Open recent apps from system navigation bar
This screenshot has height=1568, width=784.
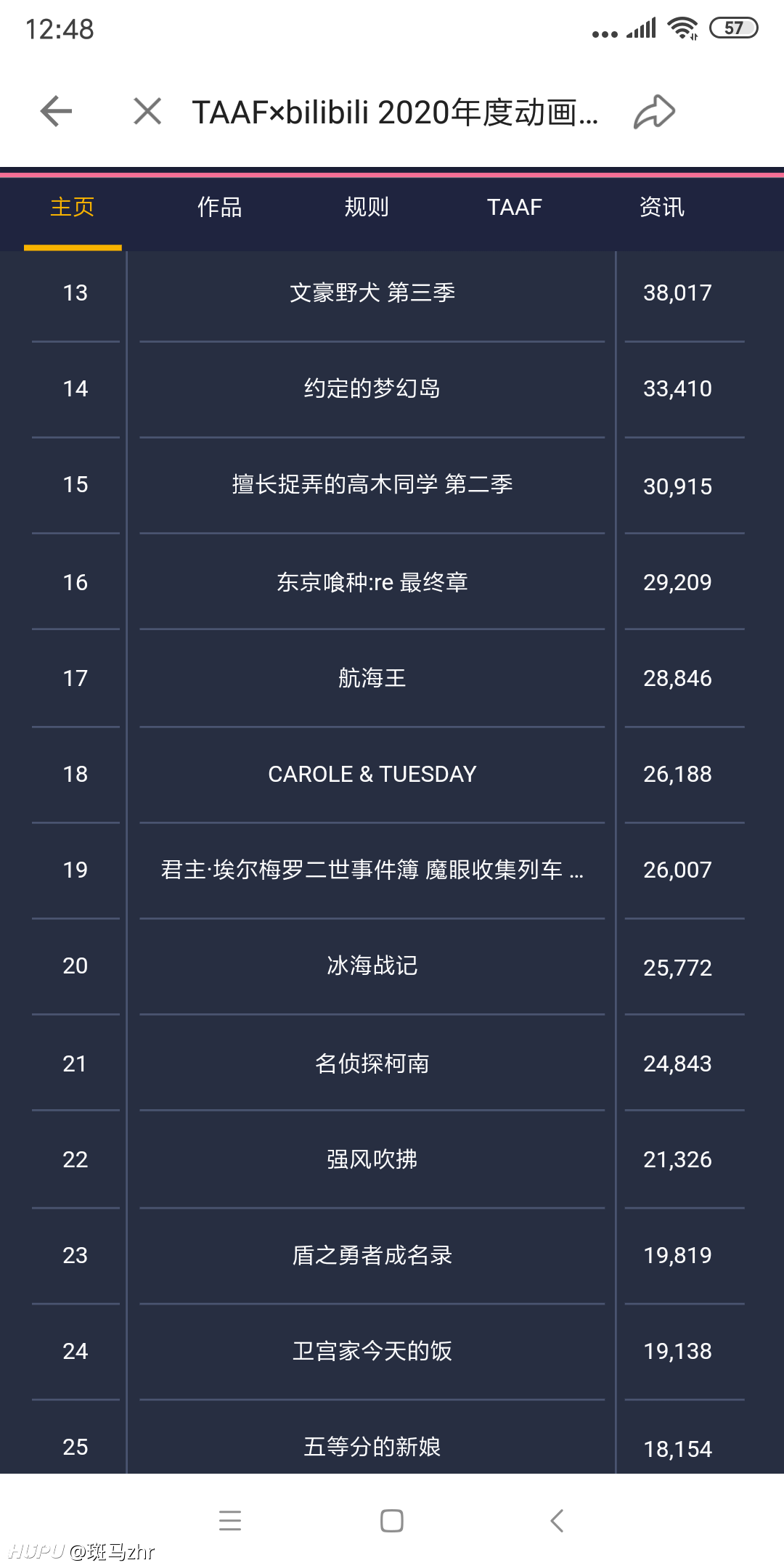tap(230, 1520)
